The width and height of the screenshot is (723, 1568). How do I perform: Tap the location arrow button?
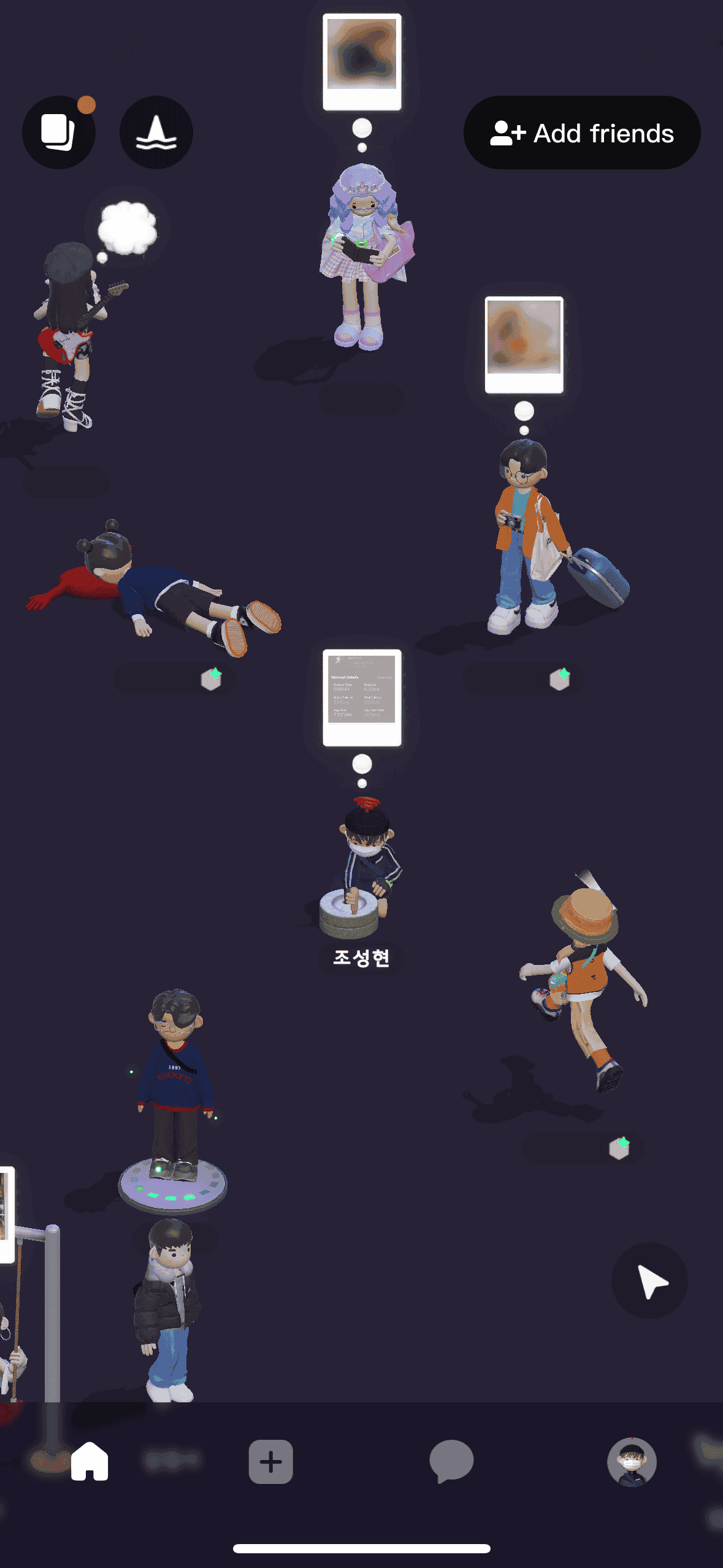(x=650, y=1281)
